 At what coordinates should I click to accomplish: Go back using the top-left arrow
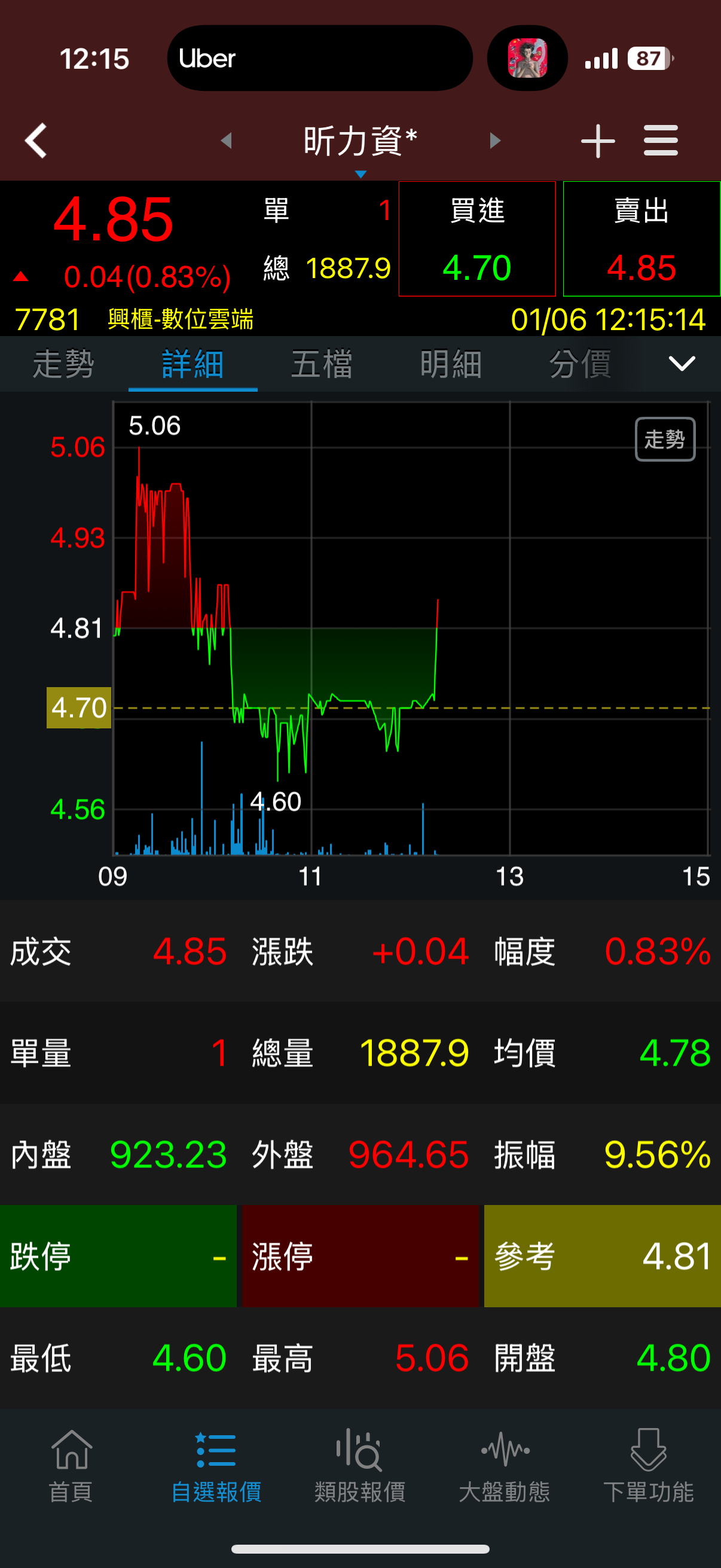[x=36, y=141]
